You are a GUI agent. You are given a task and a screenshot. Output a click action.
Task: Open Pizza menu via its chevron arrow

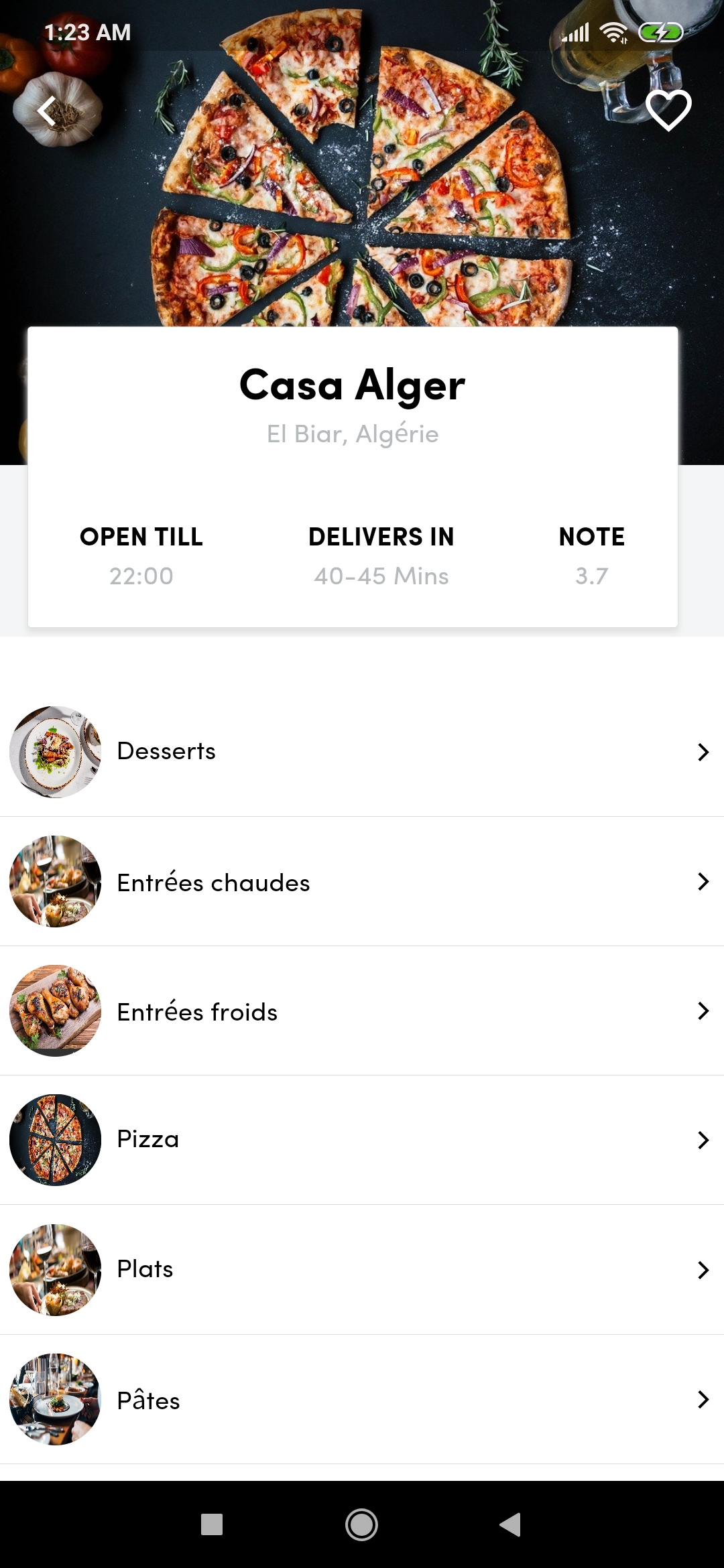click(702, 1140)
